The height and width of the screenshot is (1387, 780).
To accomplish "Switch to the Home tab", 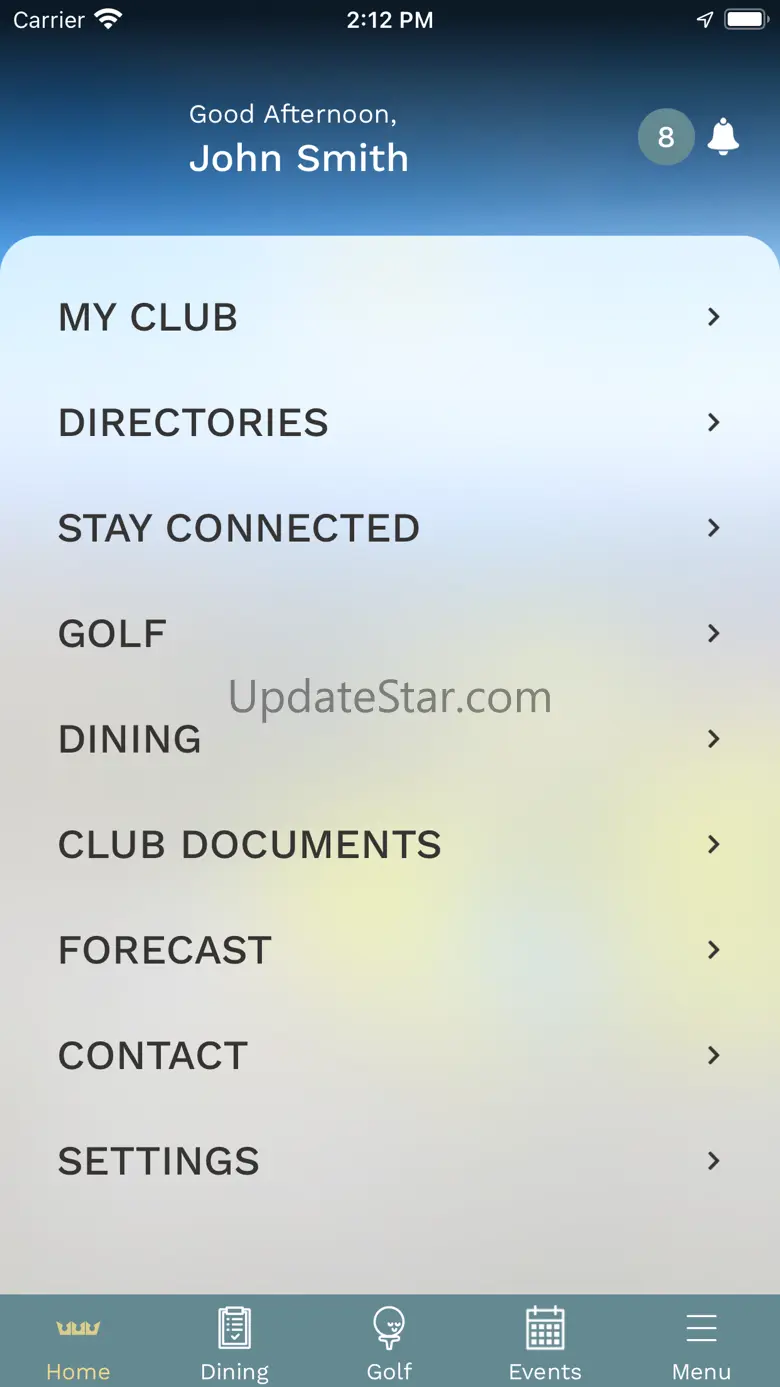I will [78, 1343].
